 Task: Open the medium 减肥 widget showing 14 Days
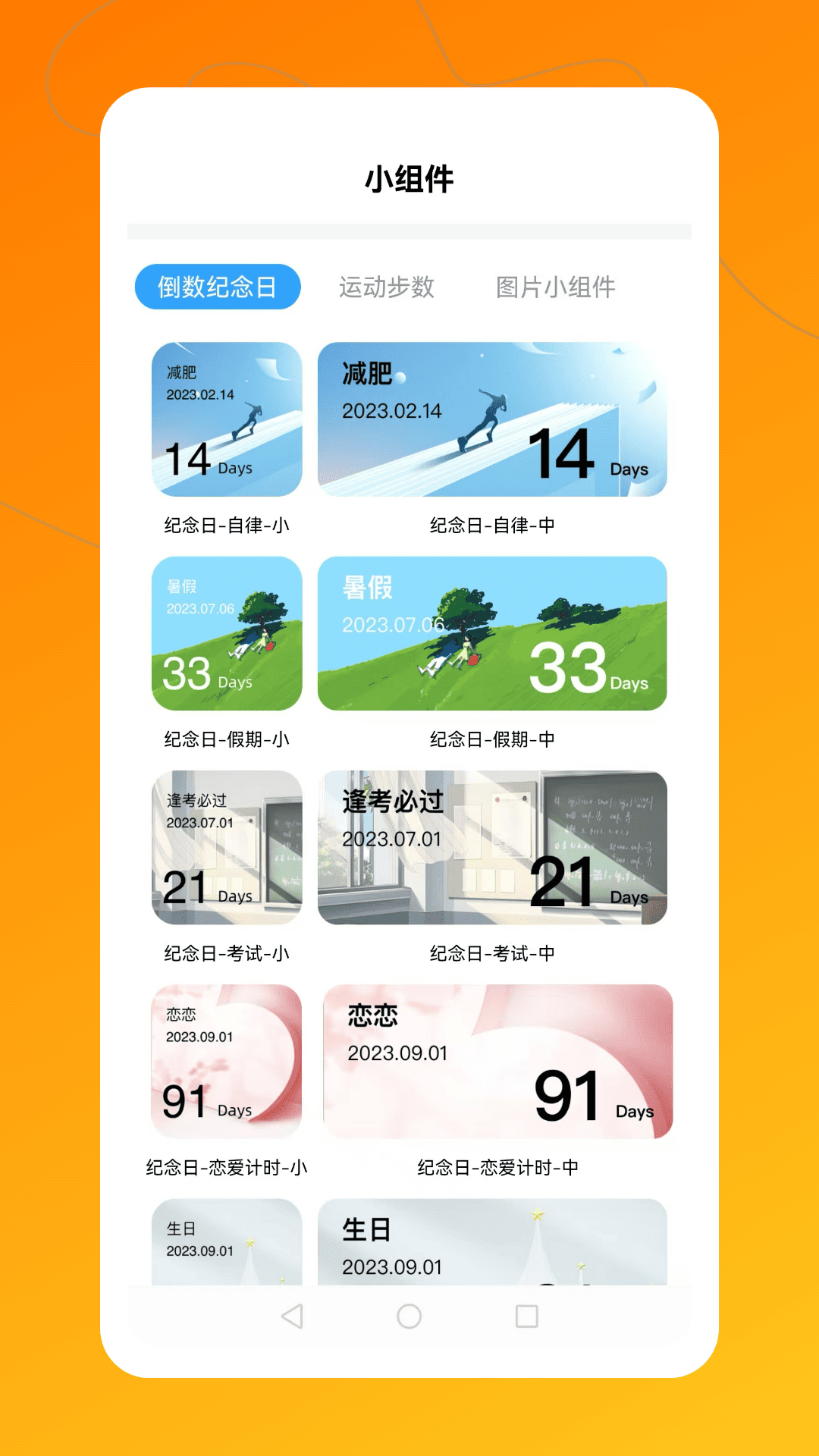(x=494, y=420)
